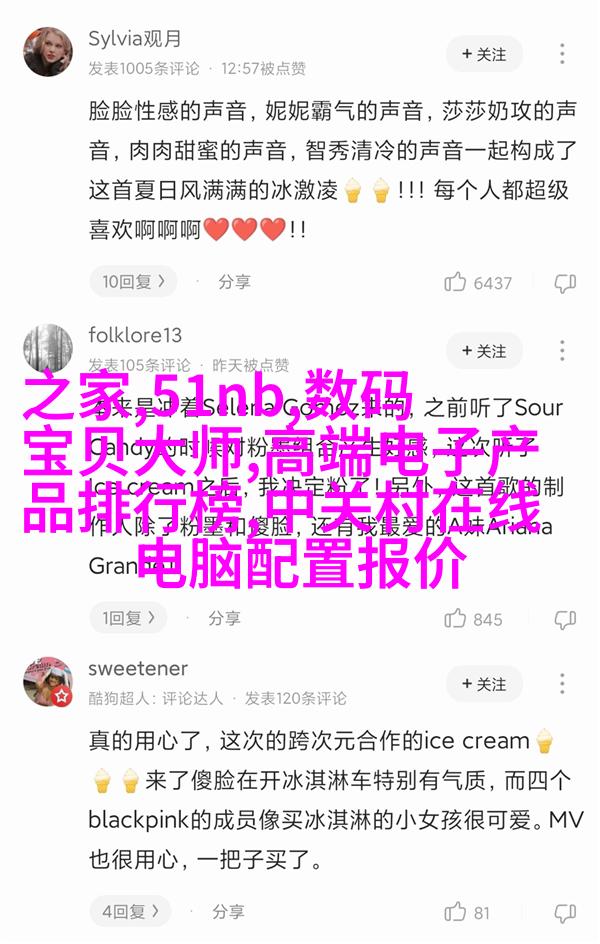Like folklore13's comment with 845 likes
The height and width of the screenshot is (944, 600).
pyautogui.click(x=474, y=620)
